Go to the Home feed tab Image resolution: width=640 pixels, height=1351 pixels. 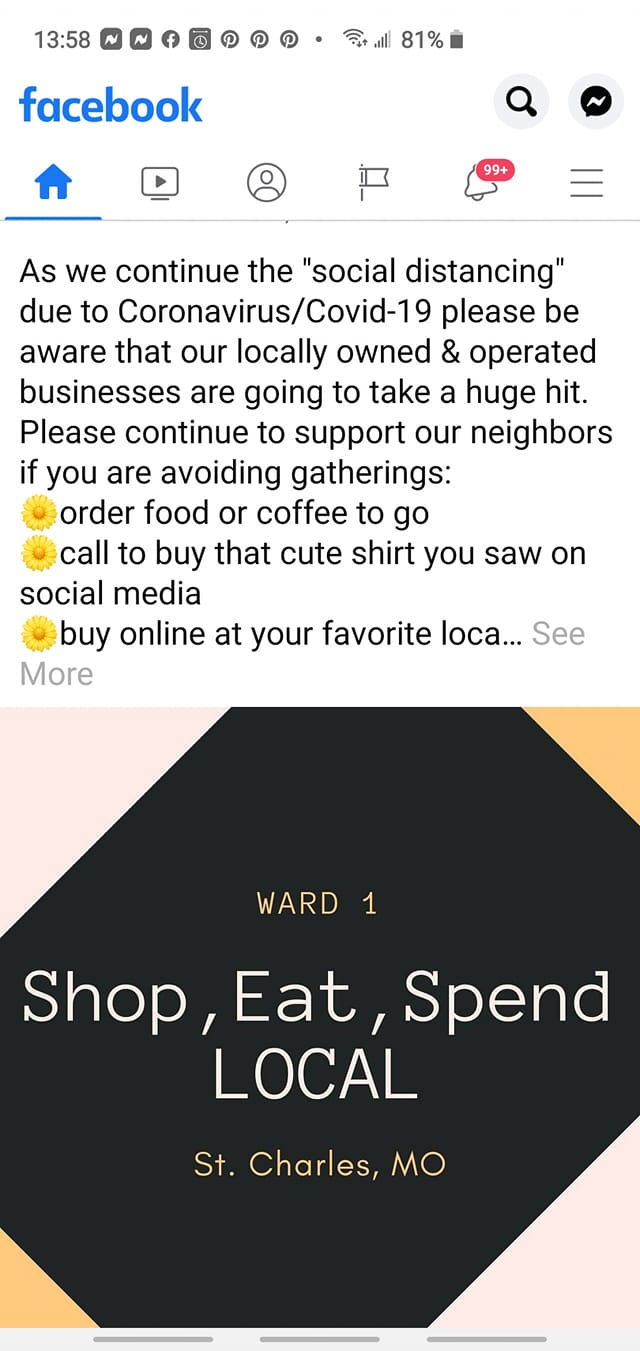53,183
